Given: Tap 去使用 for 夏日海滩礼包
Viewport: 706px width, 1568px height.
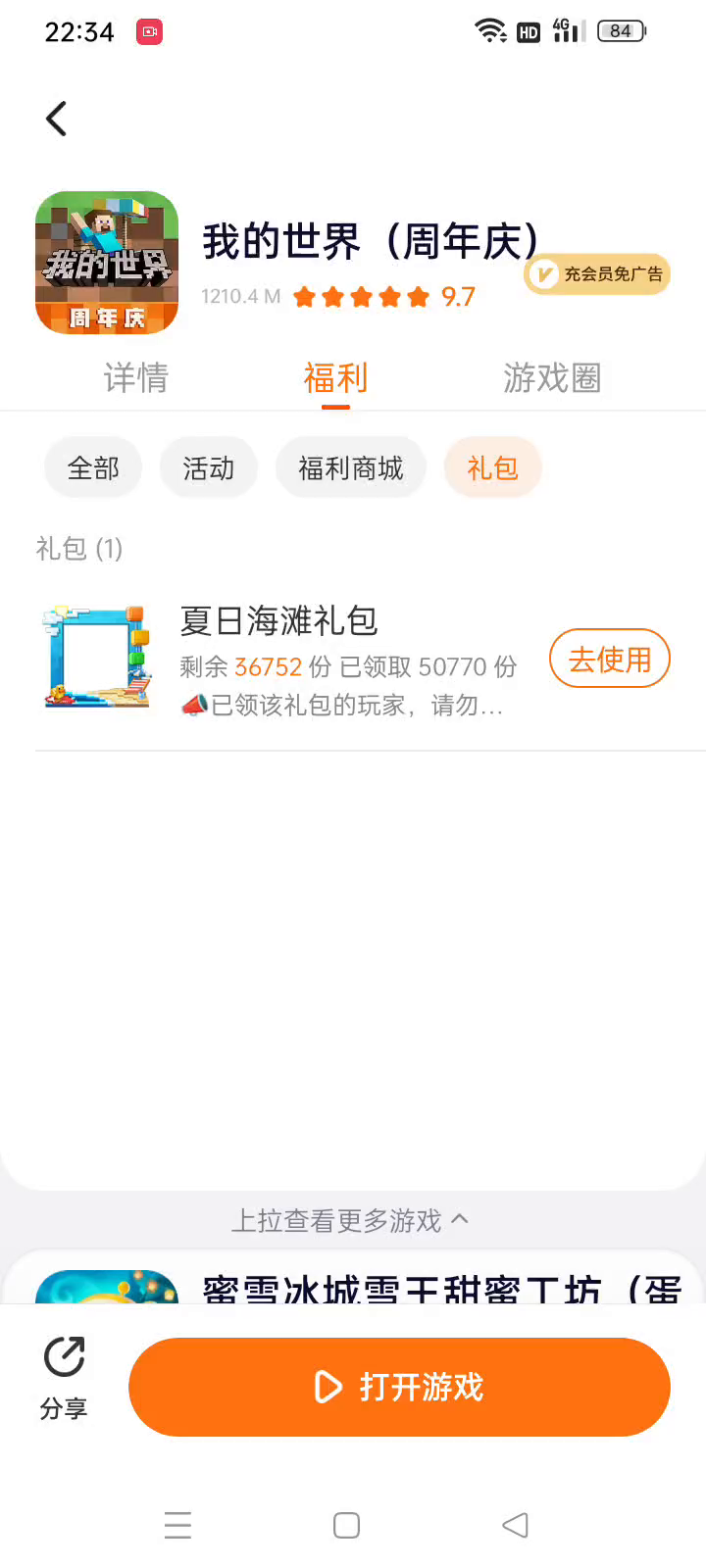Looking at the screenshot, I should click(x=609, y=659).
